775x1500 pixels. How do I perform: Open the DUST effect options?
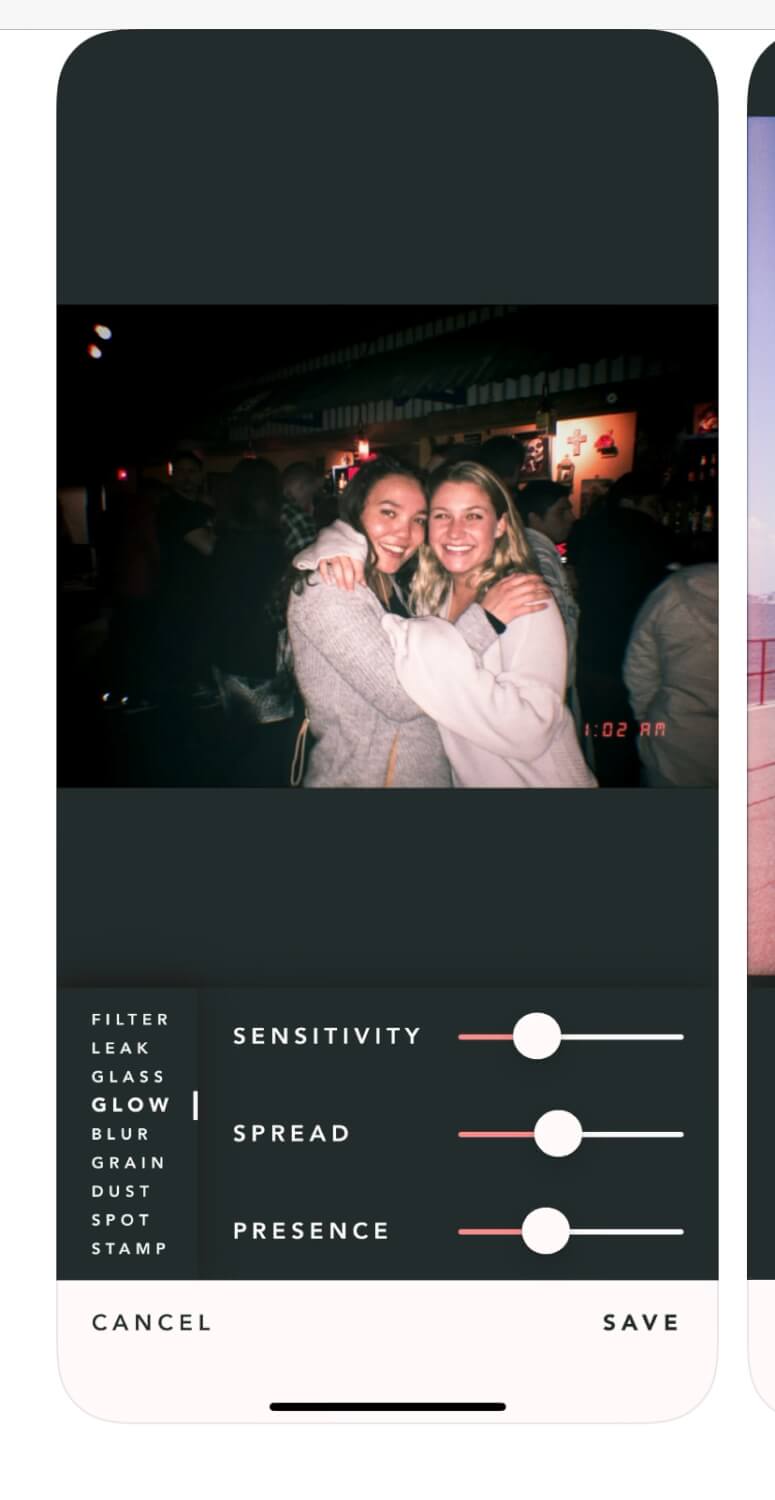click(122, 1191)
